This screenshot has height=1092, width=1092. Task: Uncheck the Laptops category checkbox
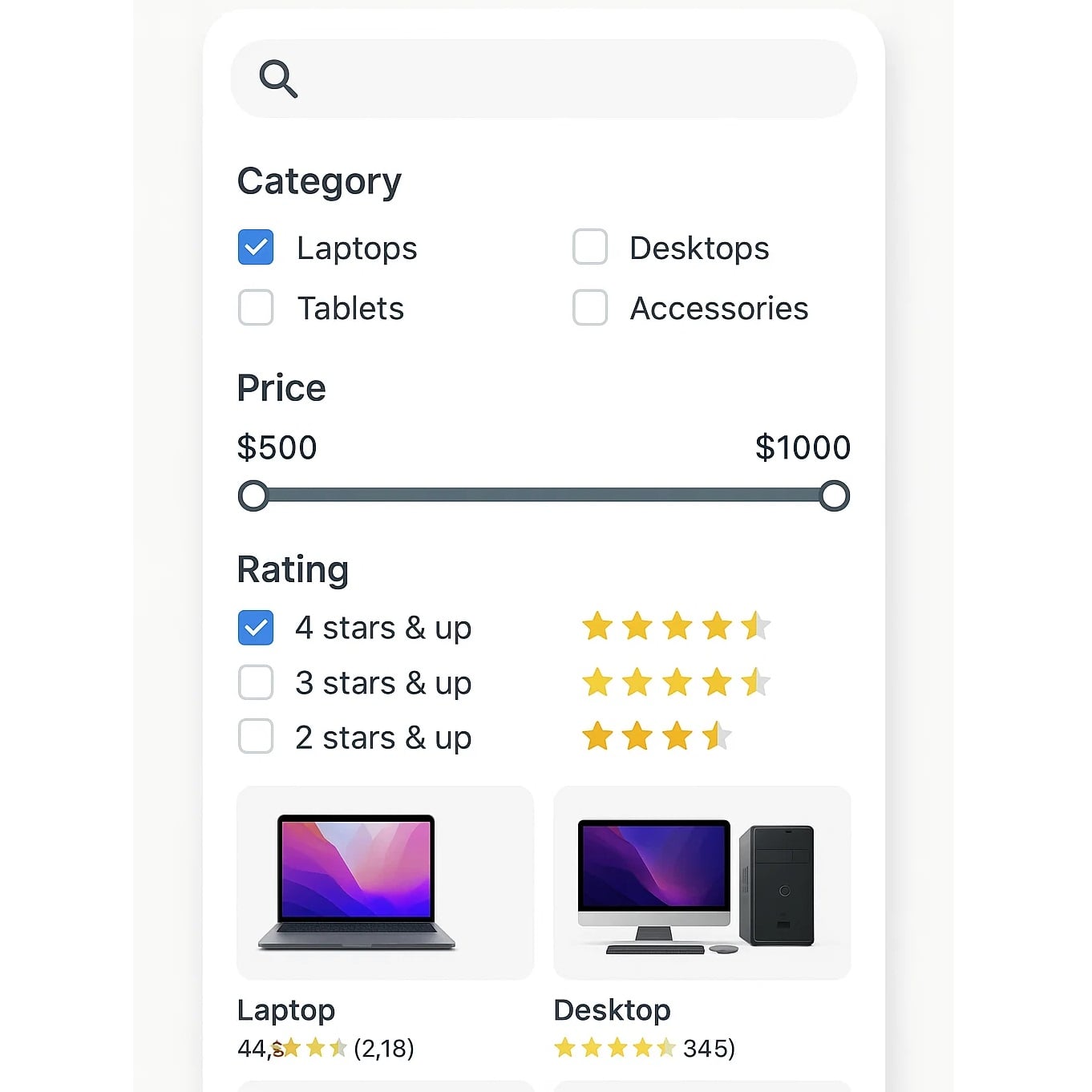[256, 247]
